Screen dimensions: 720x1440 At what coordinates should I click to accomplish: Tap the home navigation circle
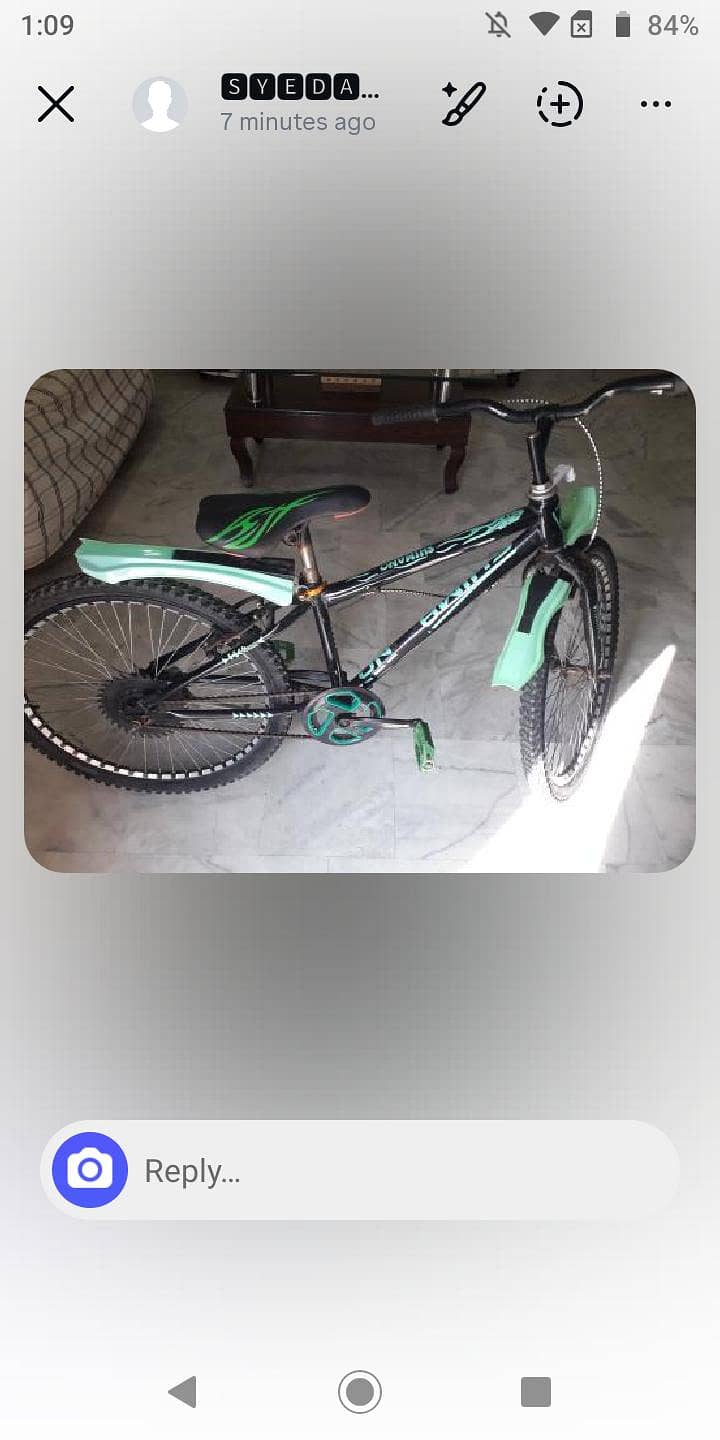[x=360, y=1392]
